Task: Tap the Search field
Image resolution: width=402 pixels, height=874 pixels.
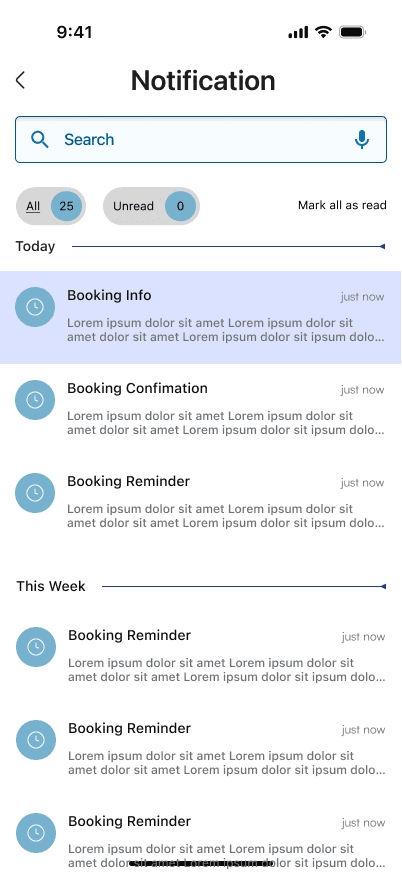Action: (x=201, y=139)
